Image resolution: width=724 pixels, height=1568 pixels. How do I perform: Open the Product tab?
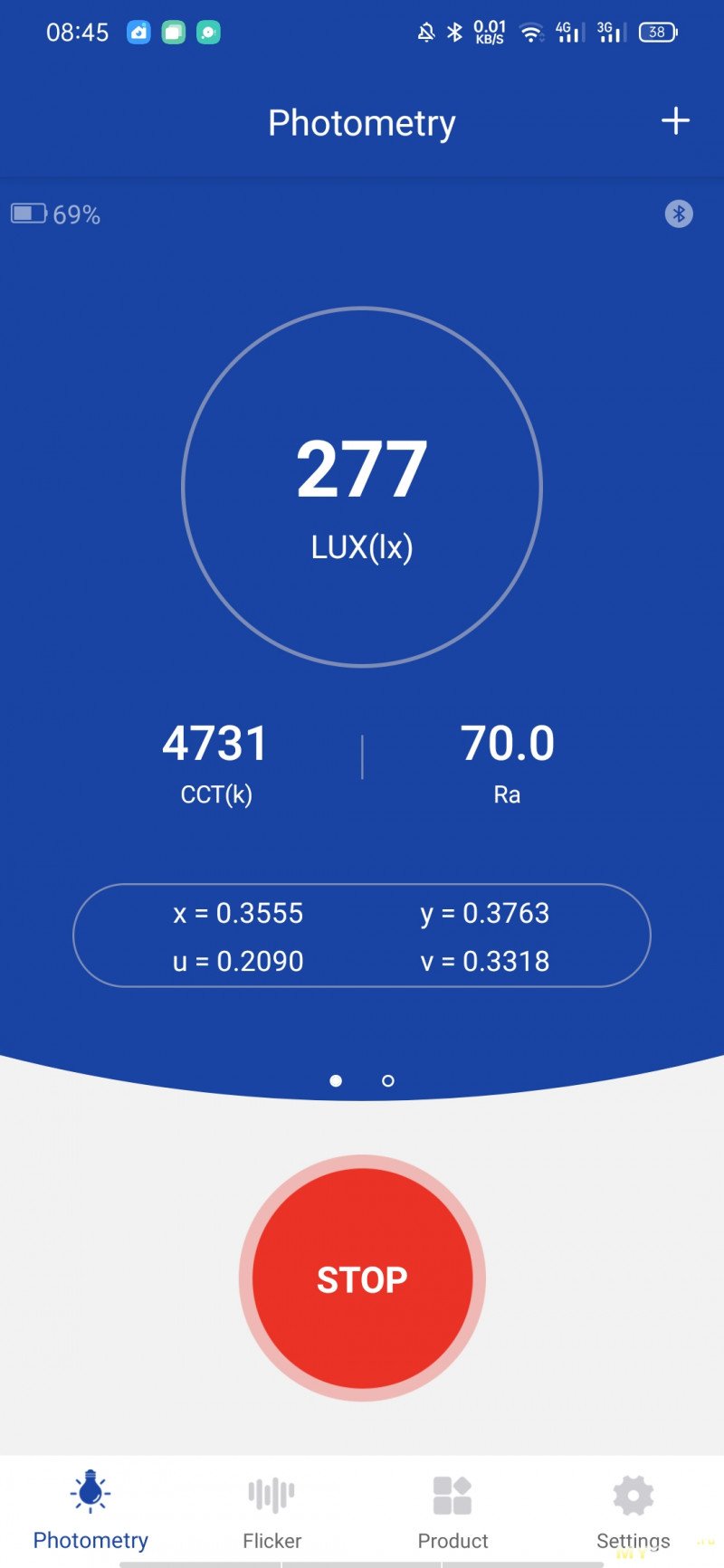click(x=452, y=1511)
